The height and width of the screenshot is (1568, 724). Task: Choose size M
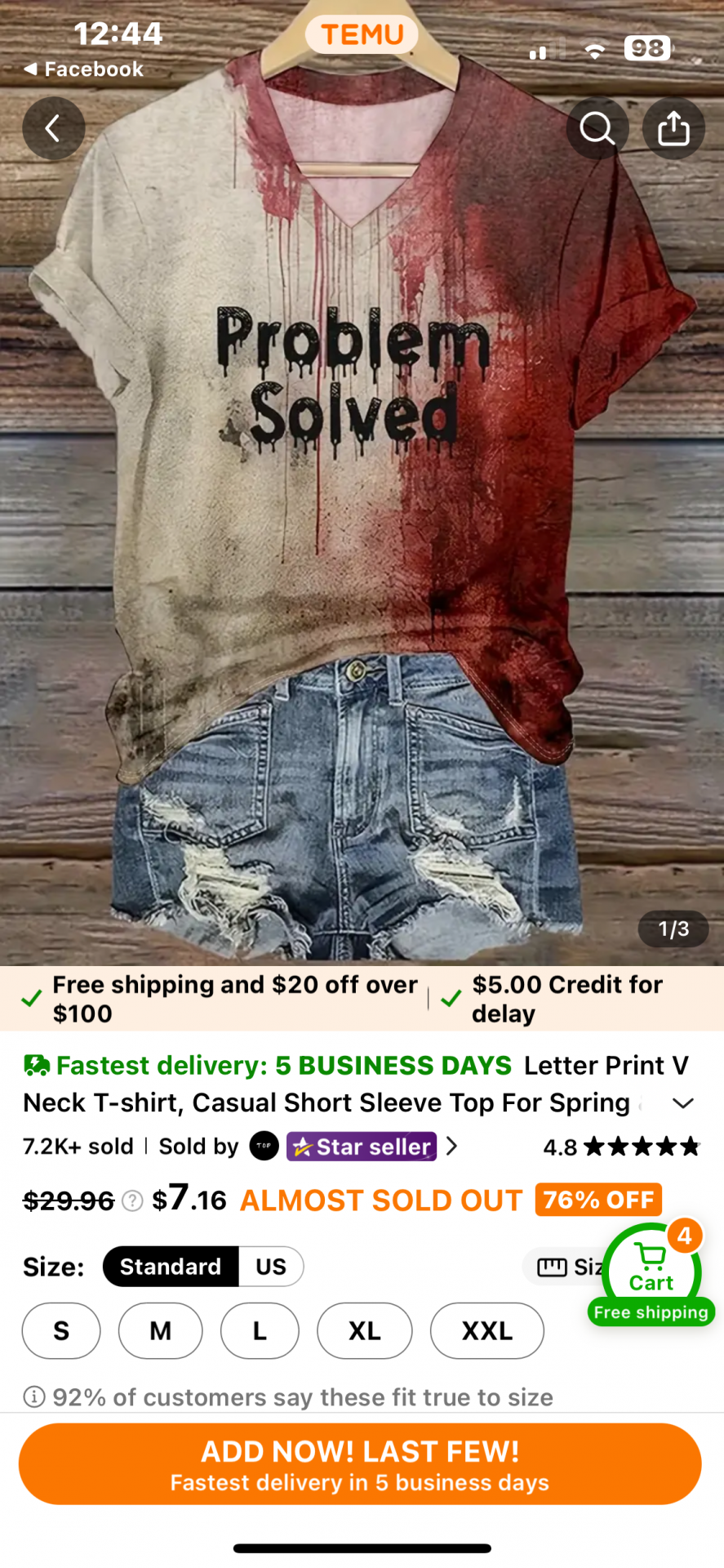tap(161, 1331)
